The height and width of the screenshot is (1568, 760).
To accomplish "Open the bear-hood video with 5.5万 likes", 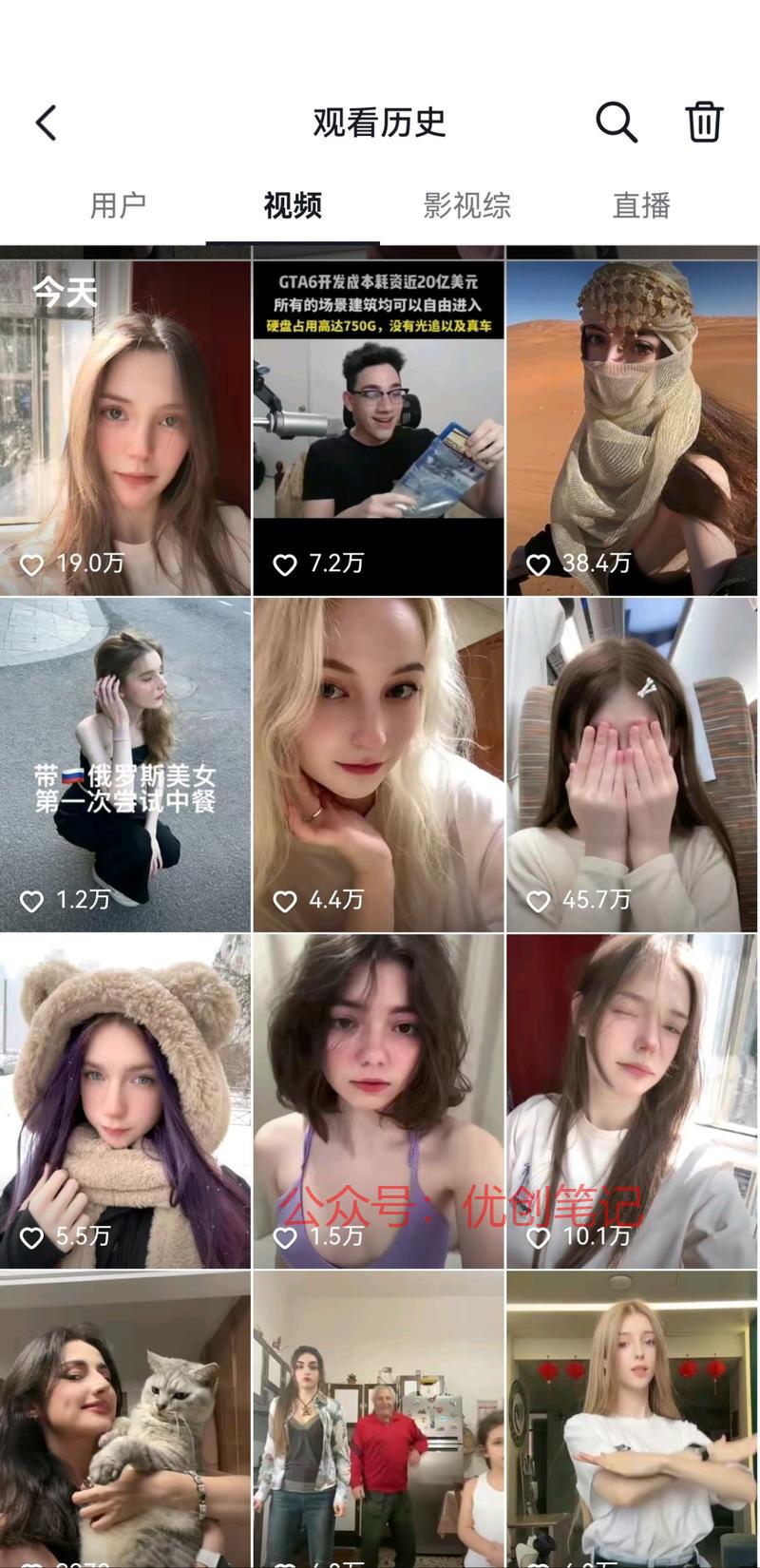I will [x=125, y=1100].
